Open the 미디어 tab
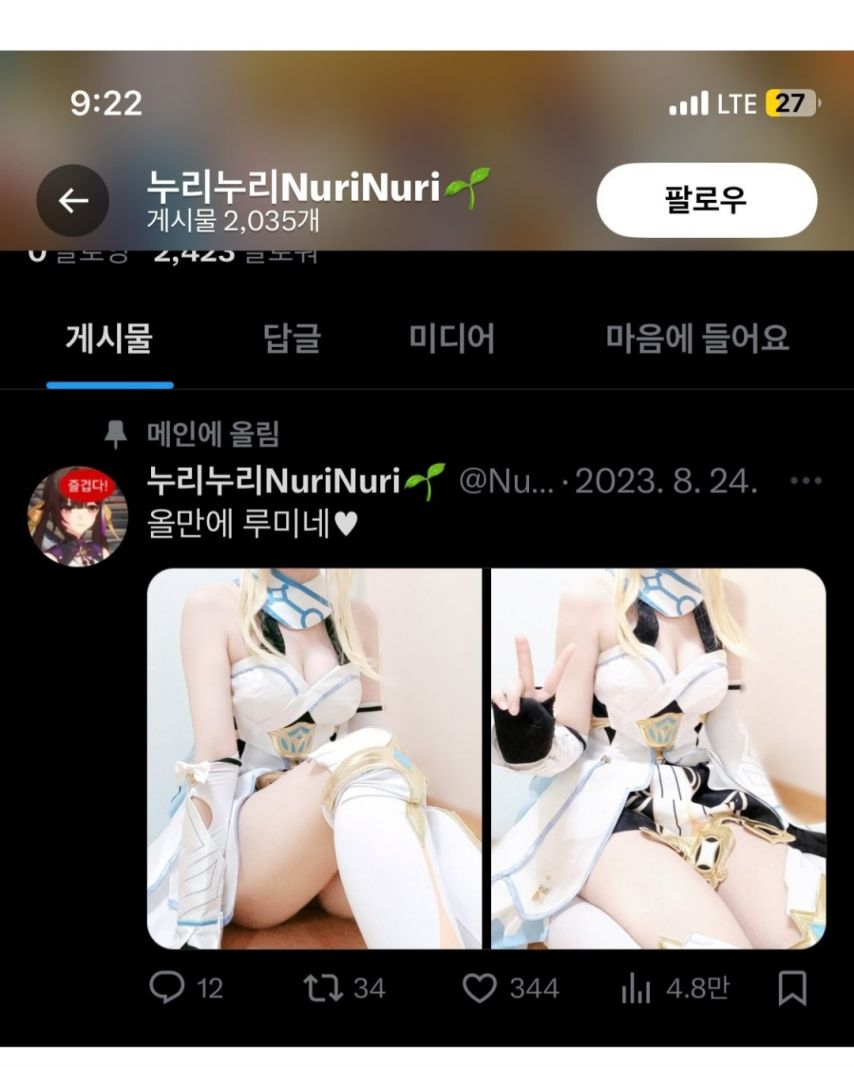Image resolution: width=854 pixels, height=1067 pixels. pyautogui.click(x=451, y=338)
